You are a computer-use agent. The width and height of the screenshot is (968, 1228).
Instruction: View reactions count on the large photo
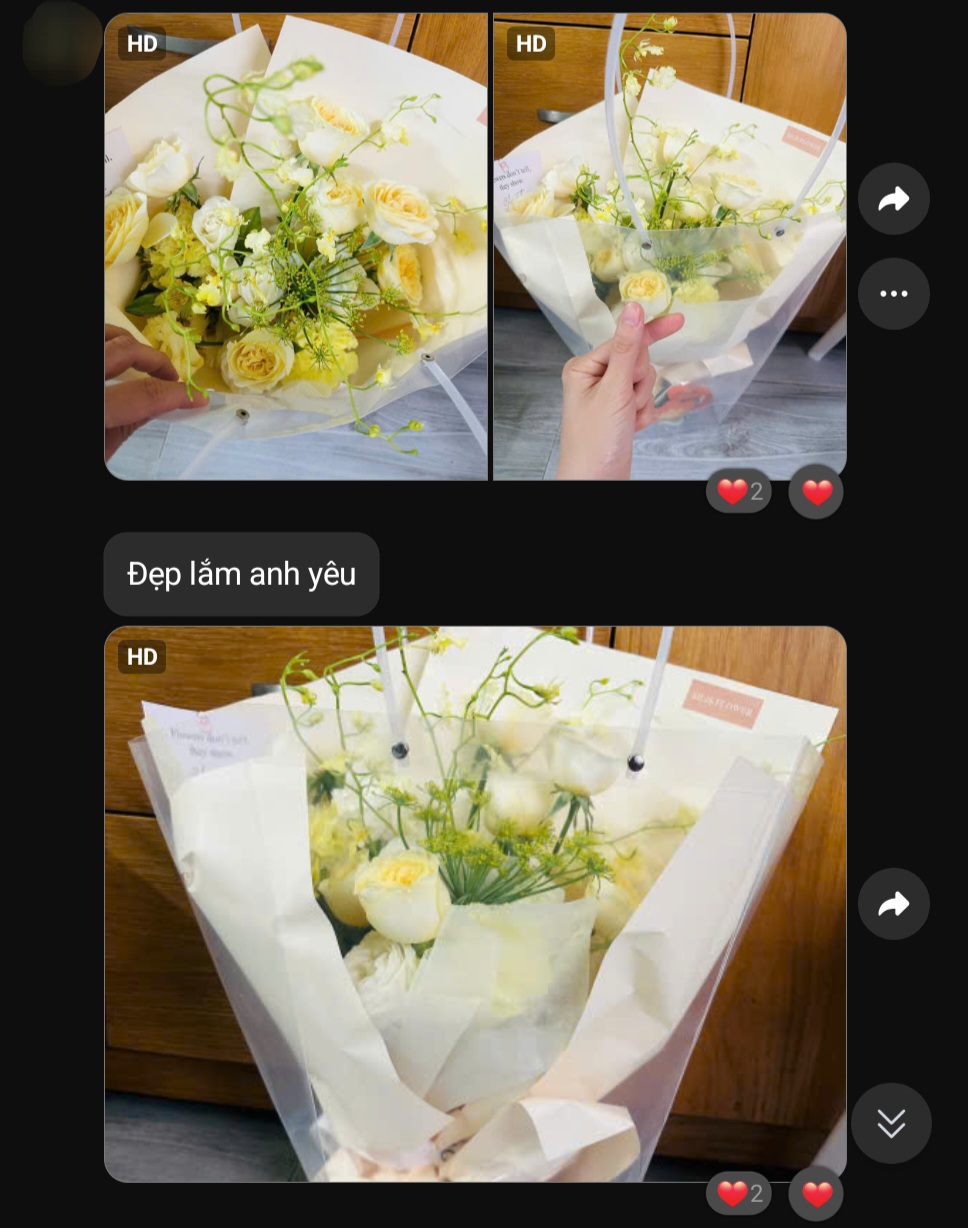[x=740, y=1194]
